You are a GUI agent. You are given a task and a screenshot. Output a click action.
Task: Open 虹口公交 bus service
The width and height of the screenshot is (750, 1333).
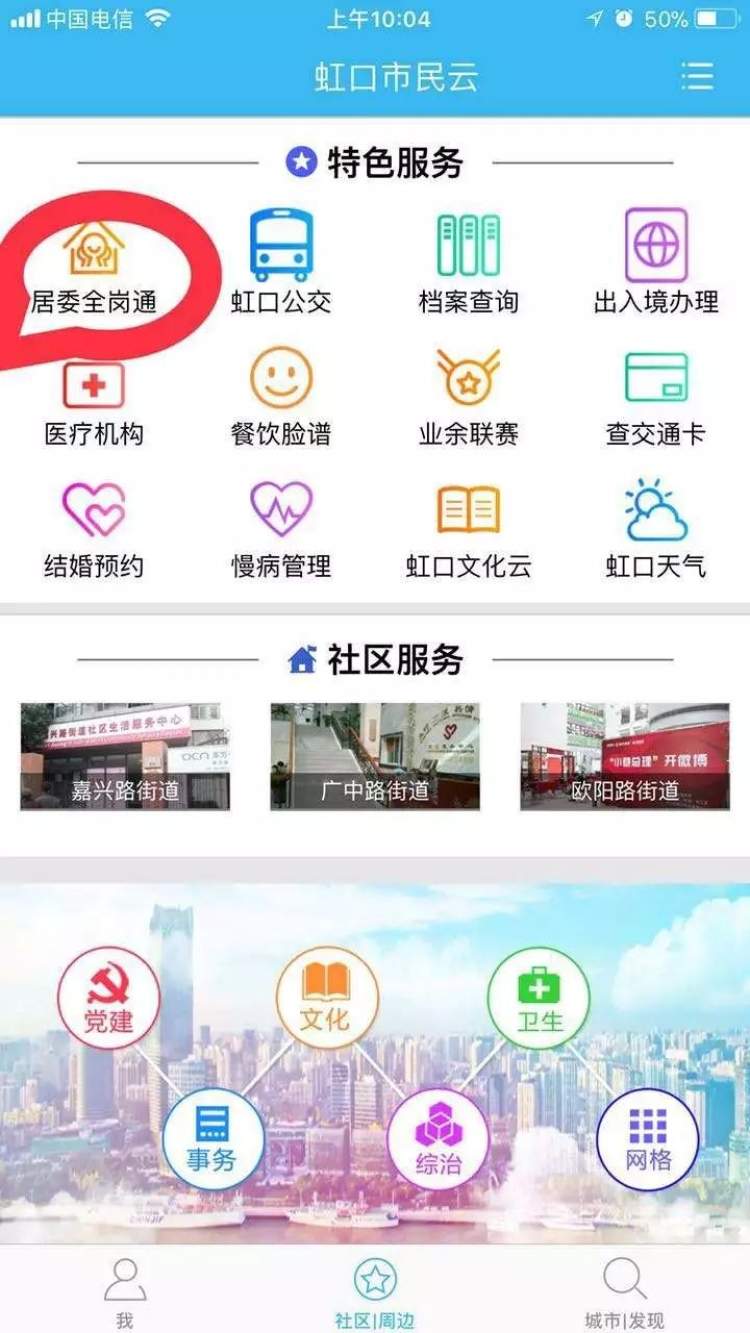tap(281, 262)
